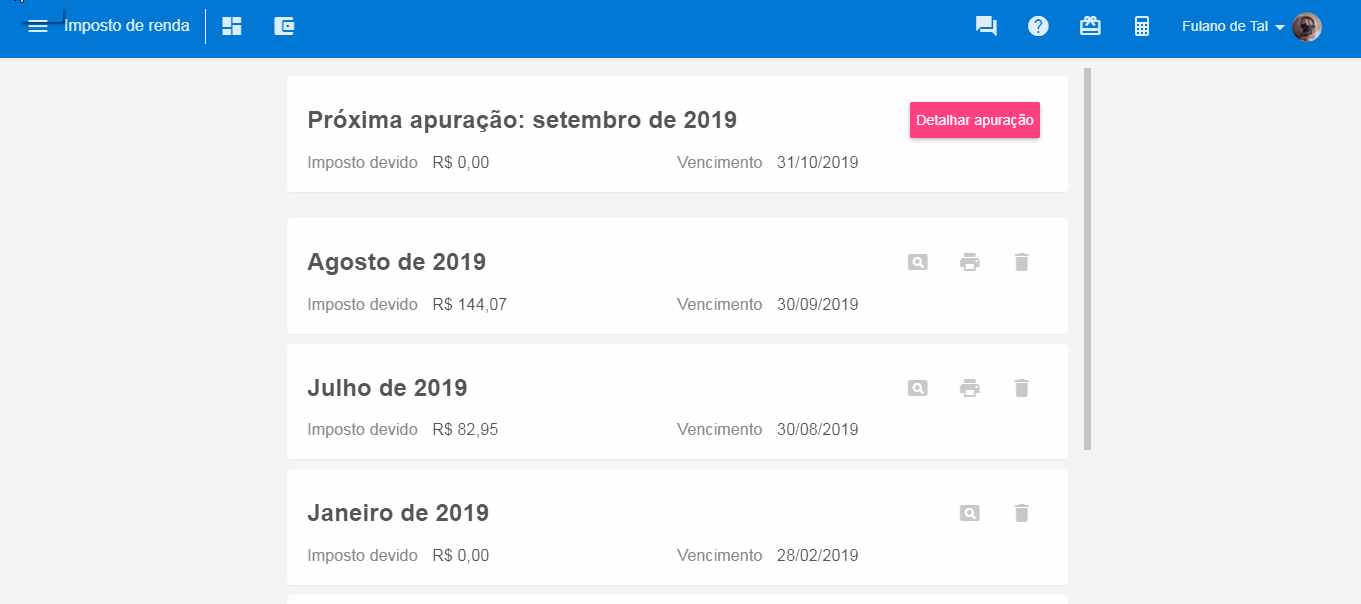View details of Julho de 2019
1361x604 pixels.
pyautogui.click(x=917, y=388)
